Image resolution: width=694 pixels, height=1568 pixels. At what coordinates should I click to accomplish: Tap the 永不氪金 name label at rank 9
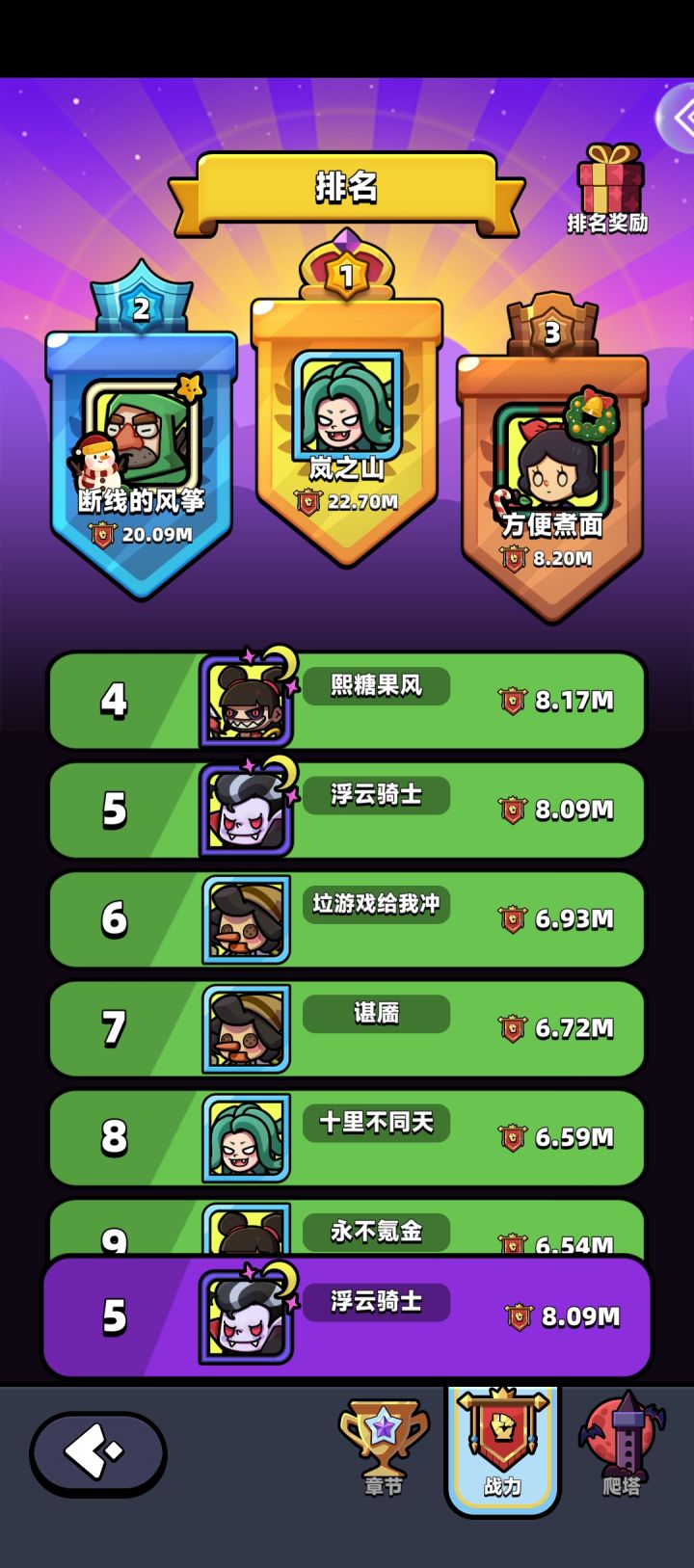pos(376,1232)
